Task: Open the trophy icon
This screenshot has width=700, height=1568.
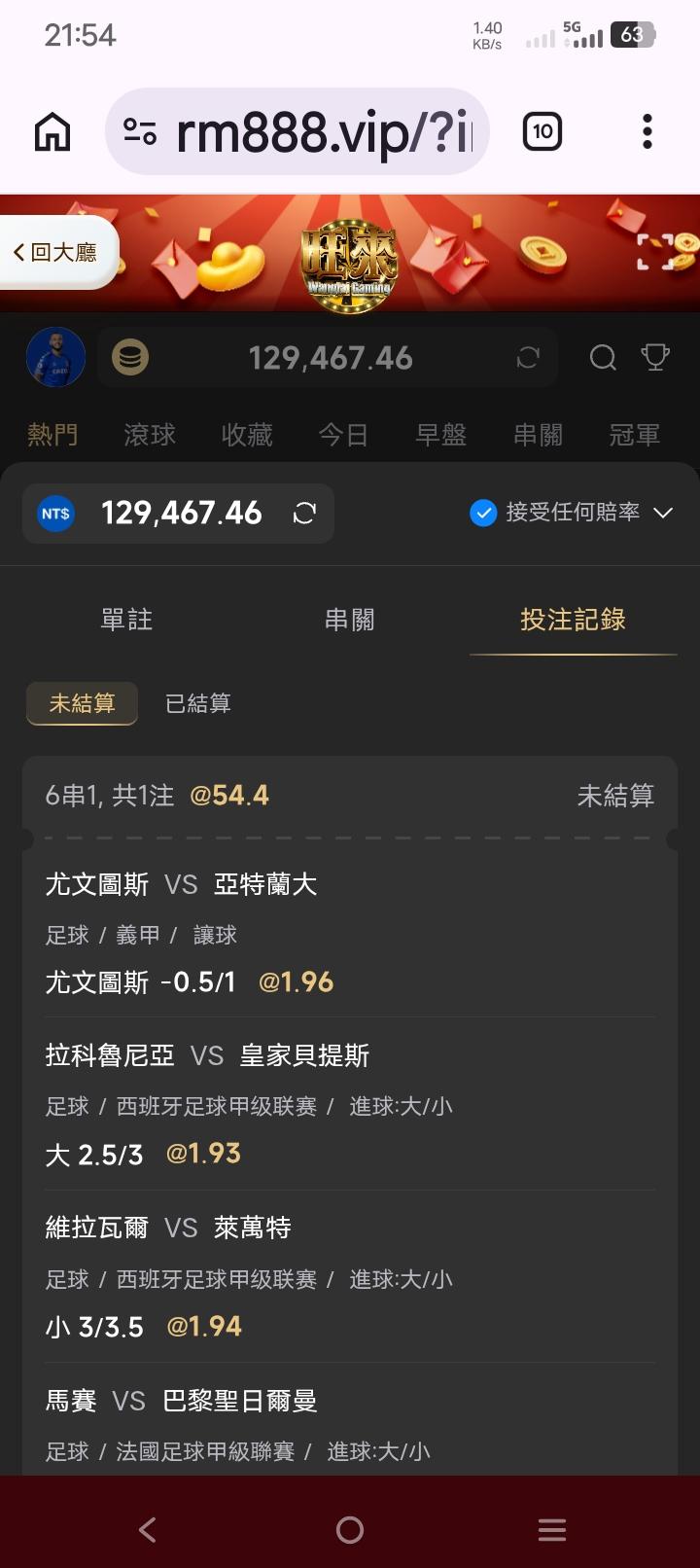Action: [655, 358]
